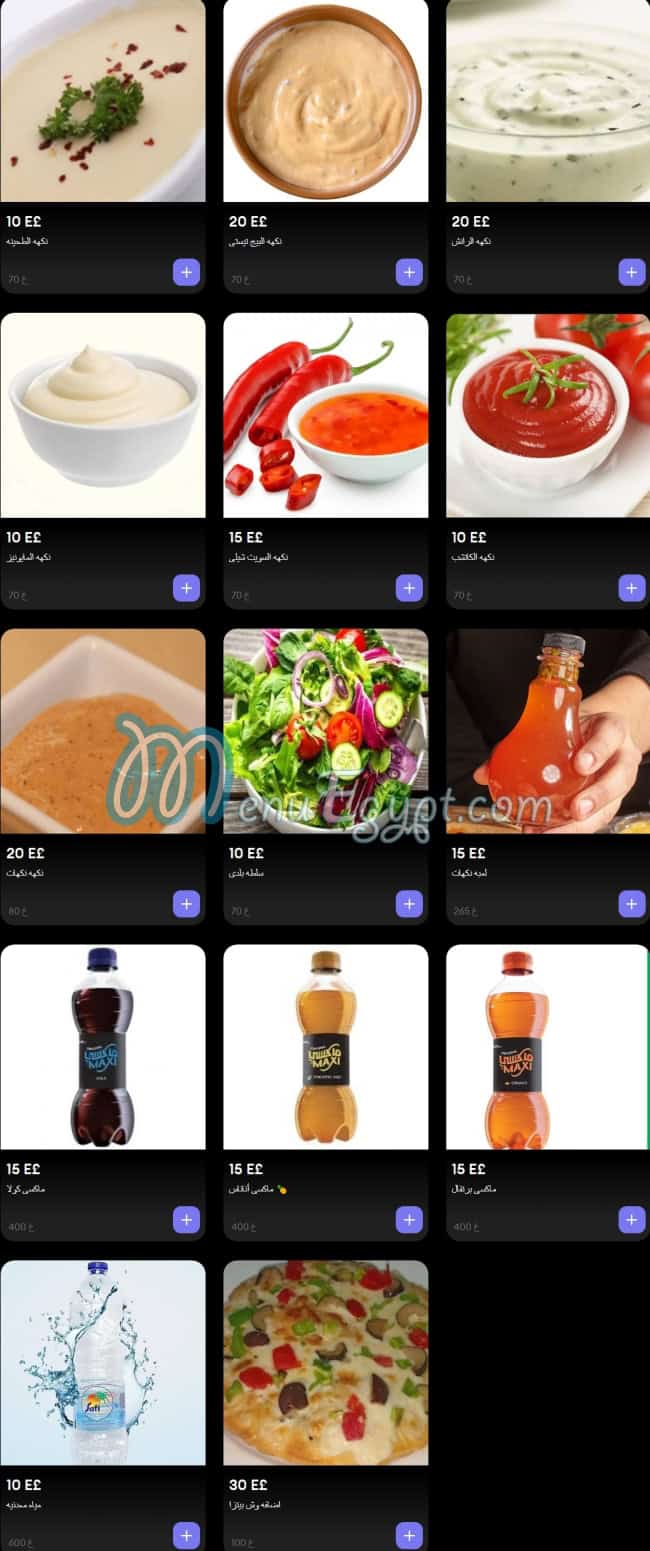Add the 30 E£ pizza topping extra
Viewport: 650px width, 1551px height.
tap(409, 1535)
